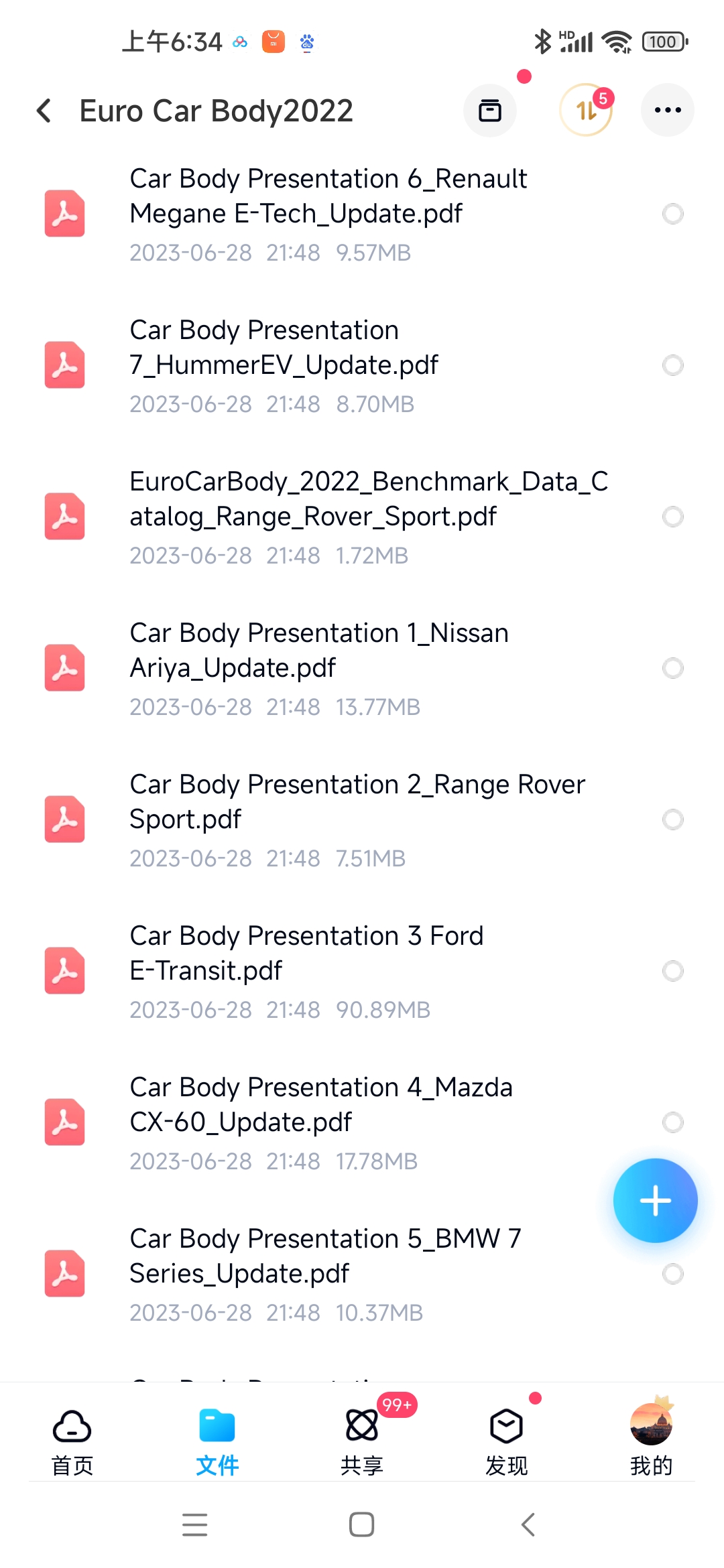
Task: Open the BMW 7 Series presentation PDF
Action: coord(362,1274)
